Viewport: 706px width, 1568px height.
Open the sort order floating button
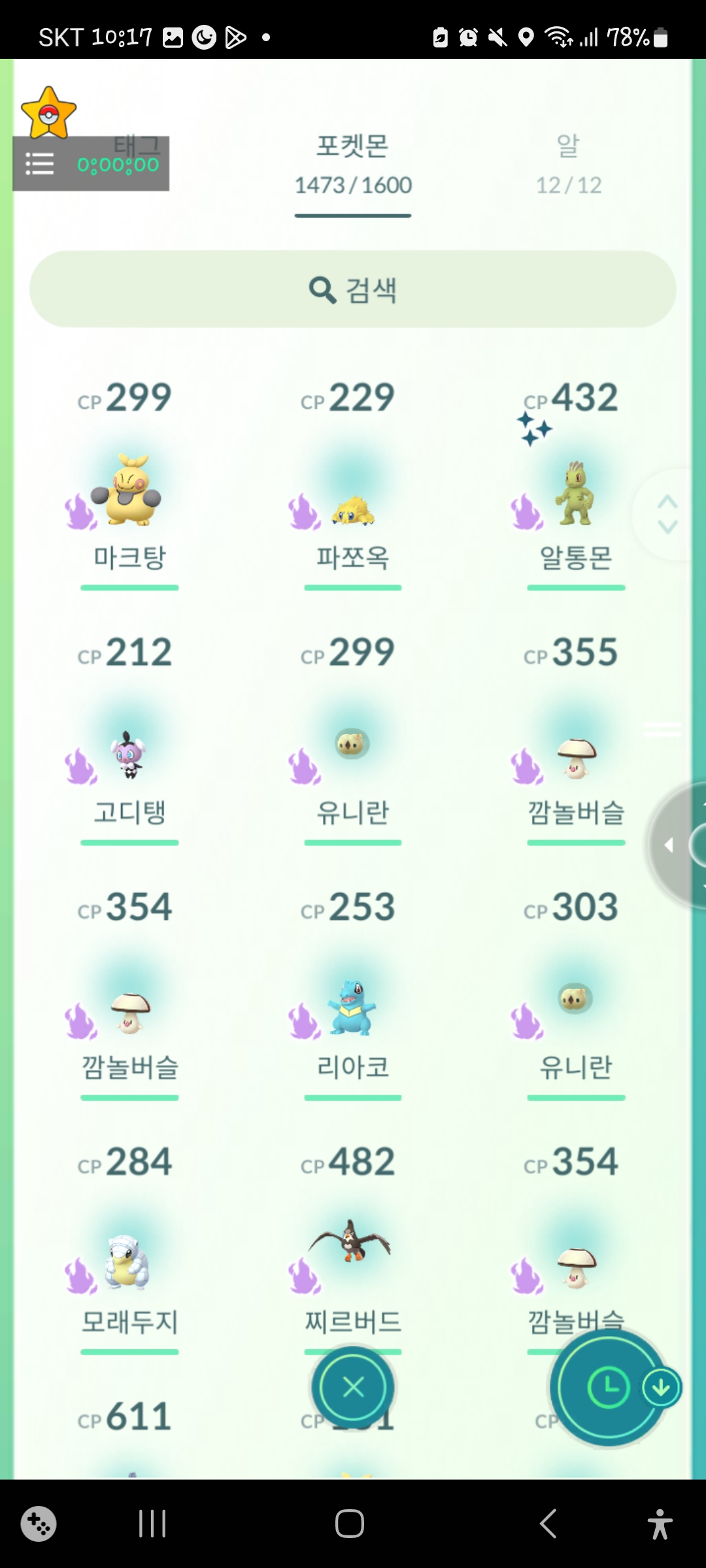coord(609,1388)
